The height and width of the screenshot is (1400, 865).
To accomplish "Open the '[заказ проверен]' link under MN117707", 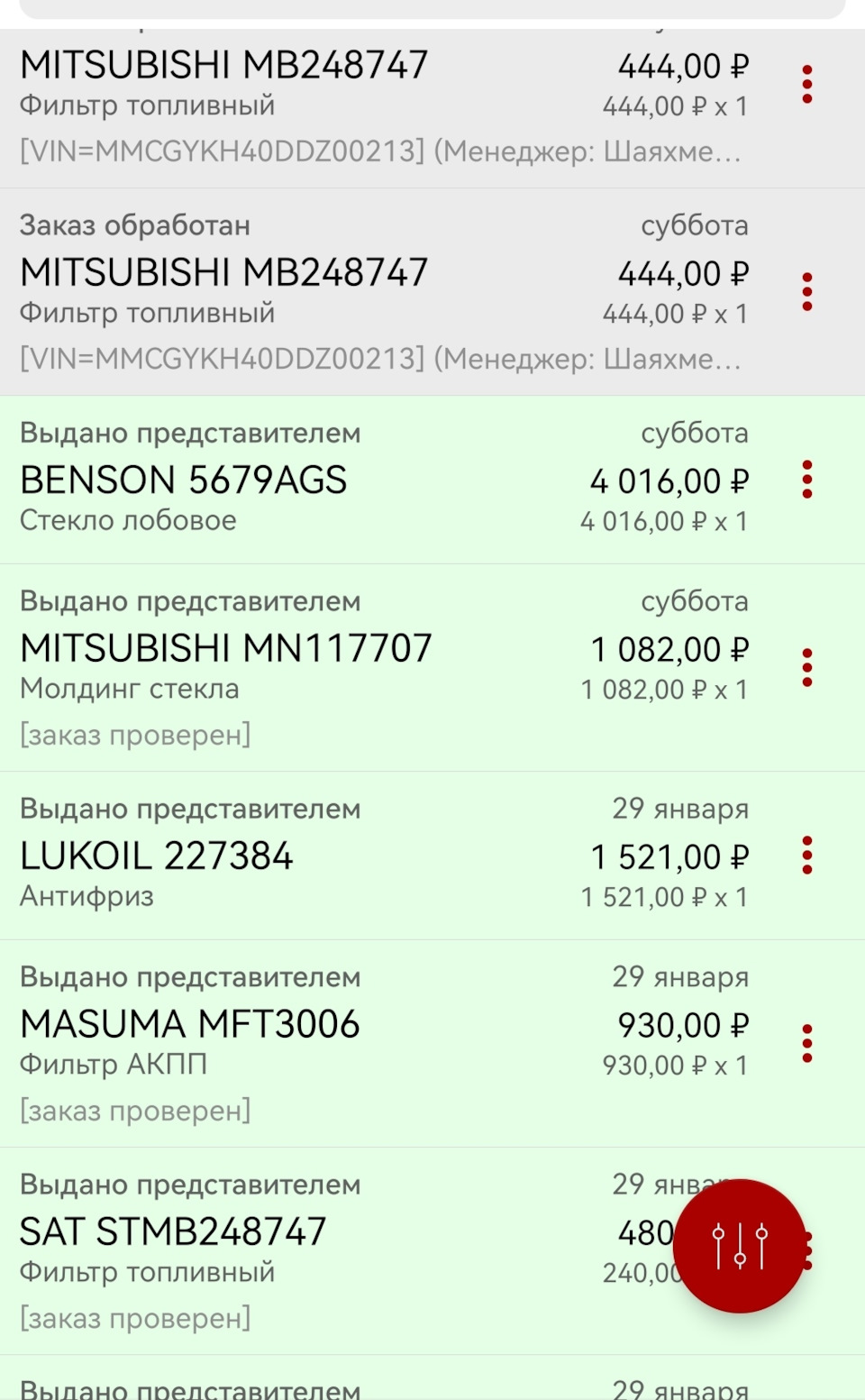I will pos(135,734).
